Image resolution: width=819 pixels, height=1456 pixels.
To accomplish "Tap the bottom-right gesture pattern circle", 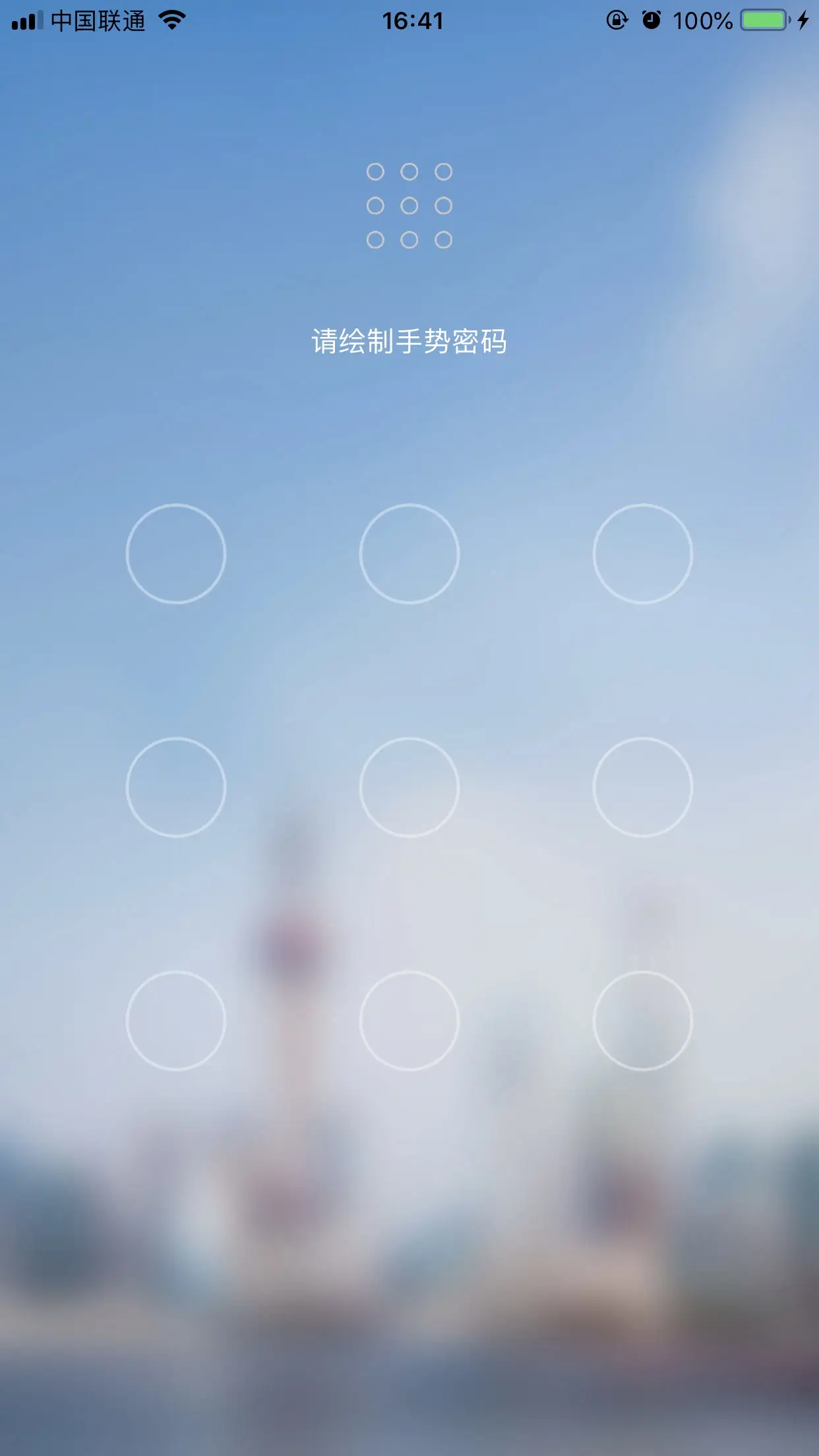I will tap(643, 1021).
